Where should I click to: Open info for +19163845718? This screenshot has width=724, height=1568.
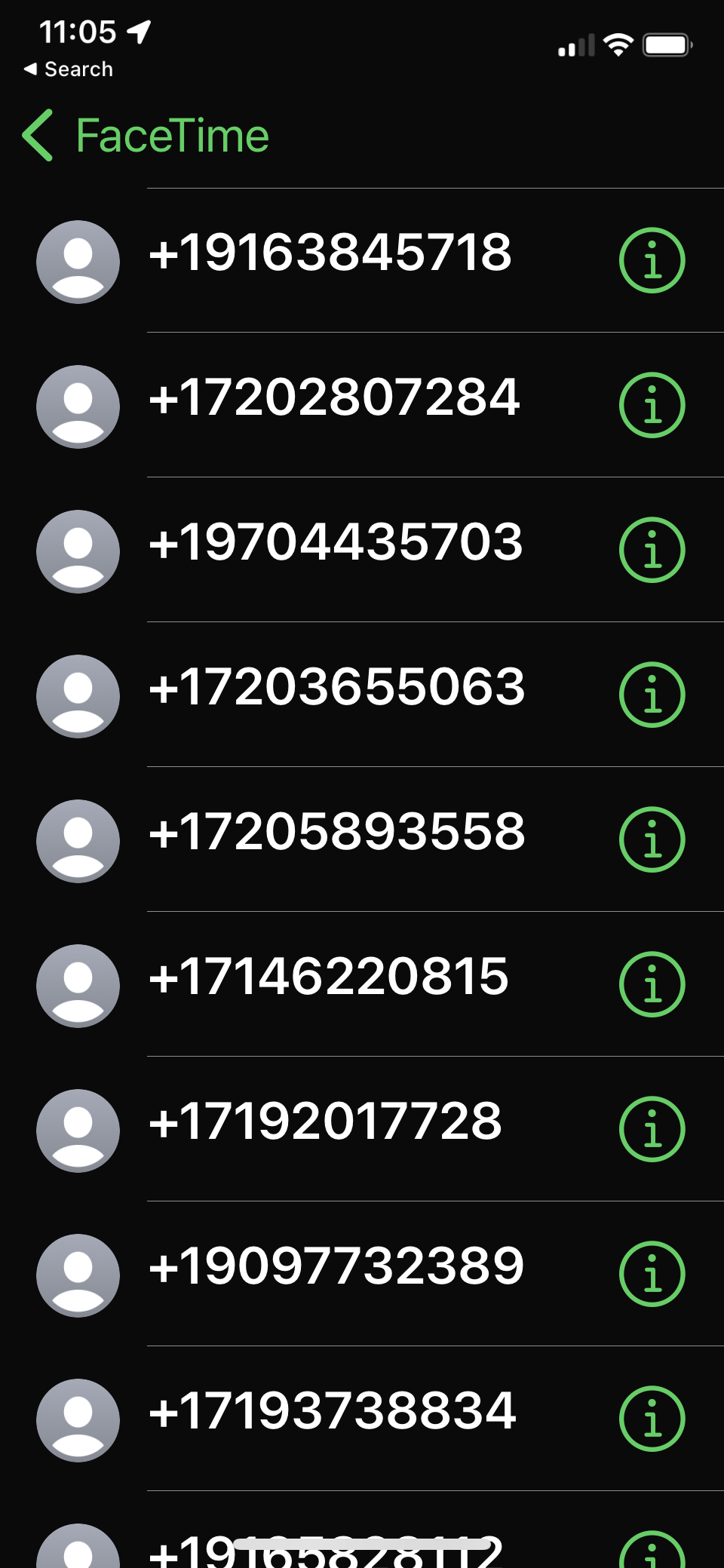pyautogui.click(x=652, y=259)
